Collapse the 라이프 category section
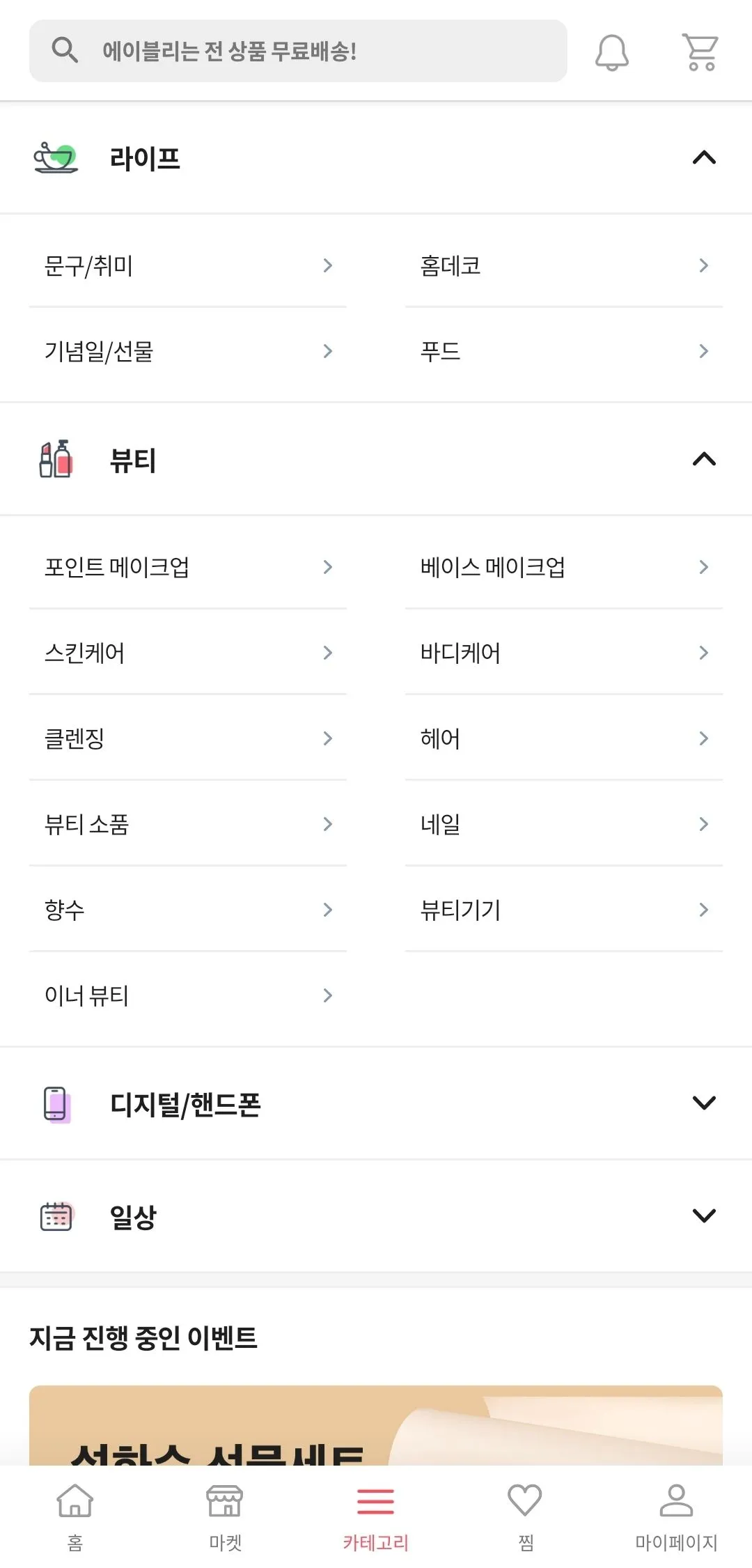Image resolution: width=752 pixels, height=1568 pixels. [703, 158]
